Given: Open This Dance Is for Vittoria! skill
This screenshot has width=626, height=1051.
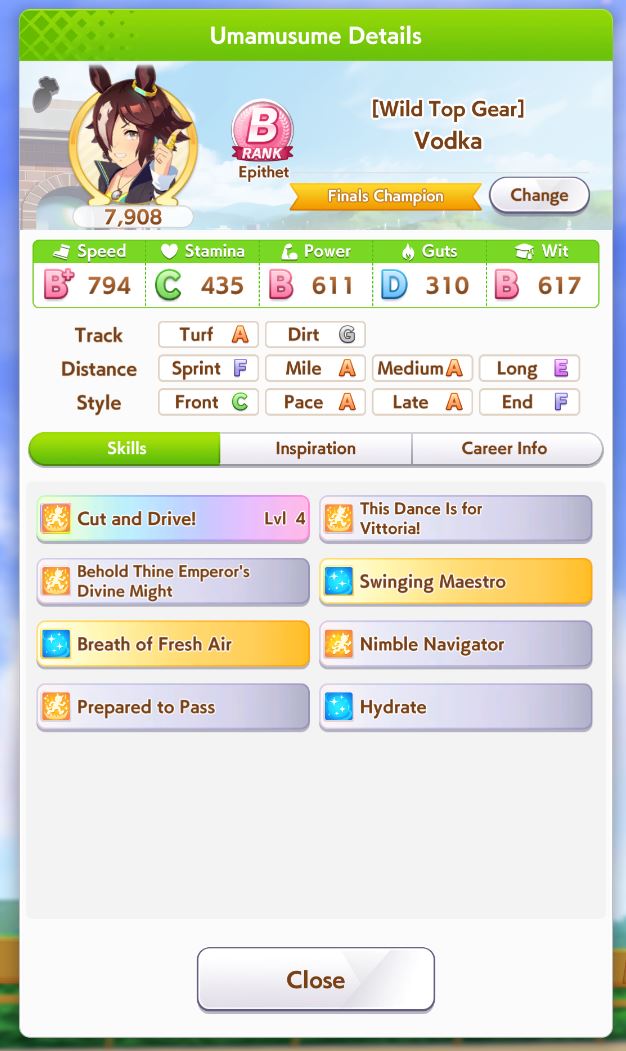Looking at the screenshot, I should (456, 519).
